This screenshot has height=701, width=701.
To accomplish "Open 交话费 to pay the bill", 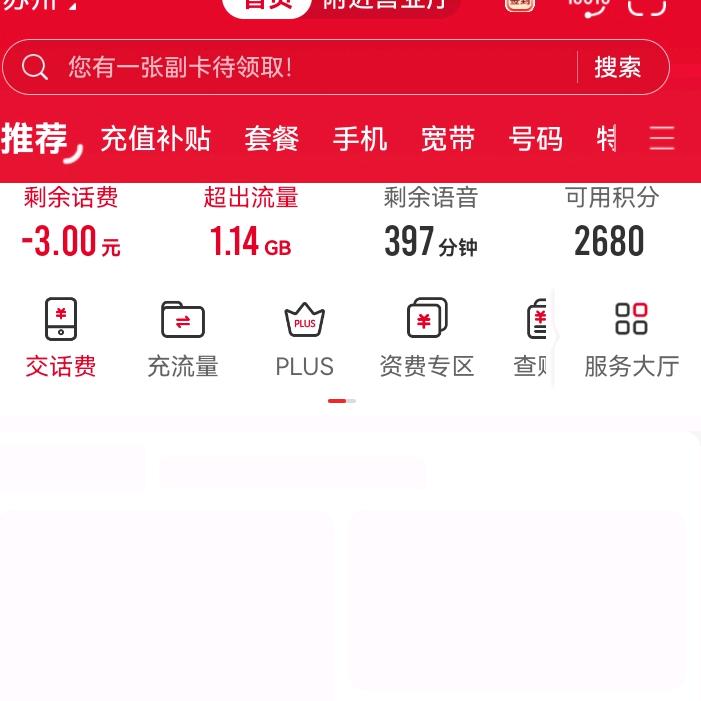I will (61, 339).
